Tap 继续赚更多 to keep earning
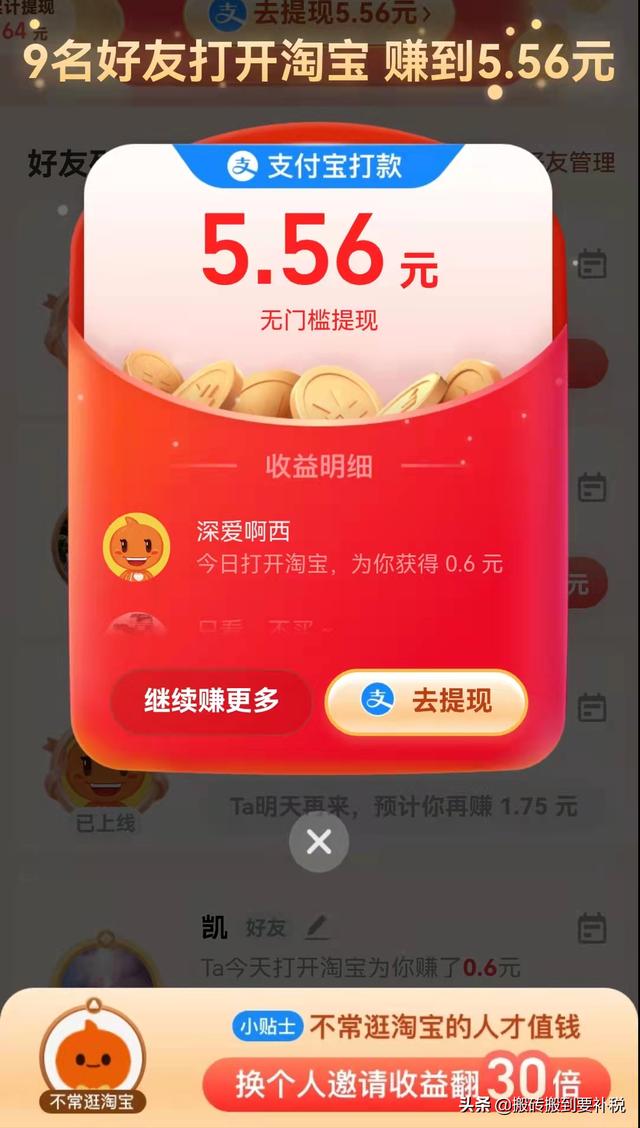This screenshot has height=1128, width=640. coord(211,701)
